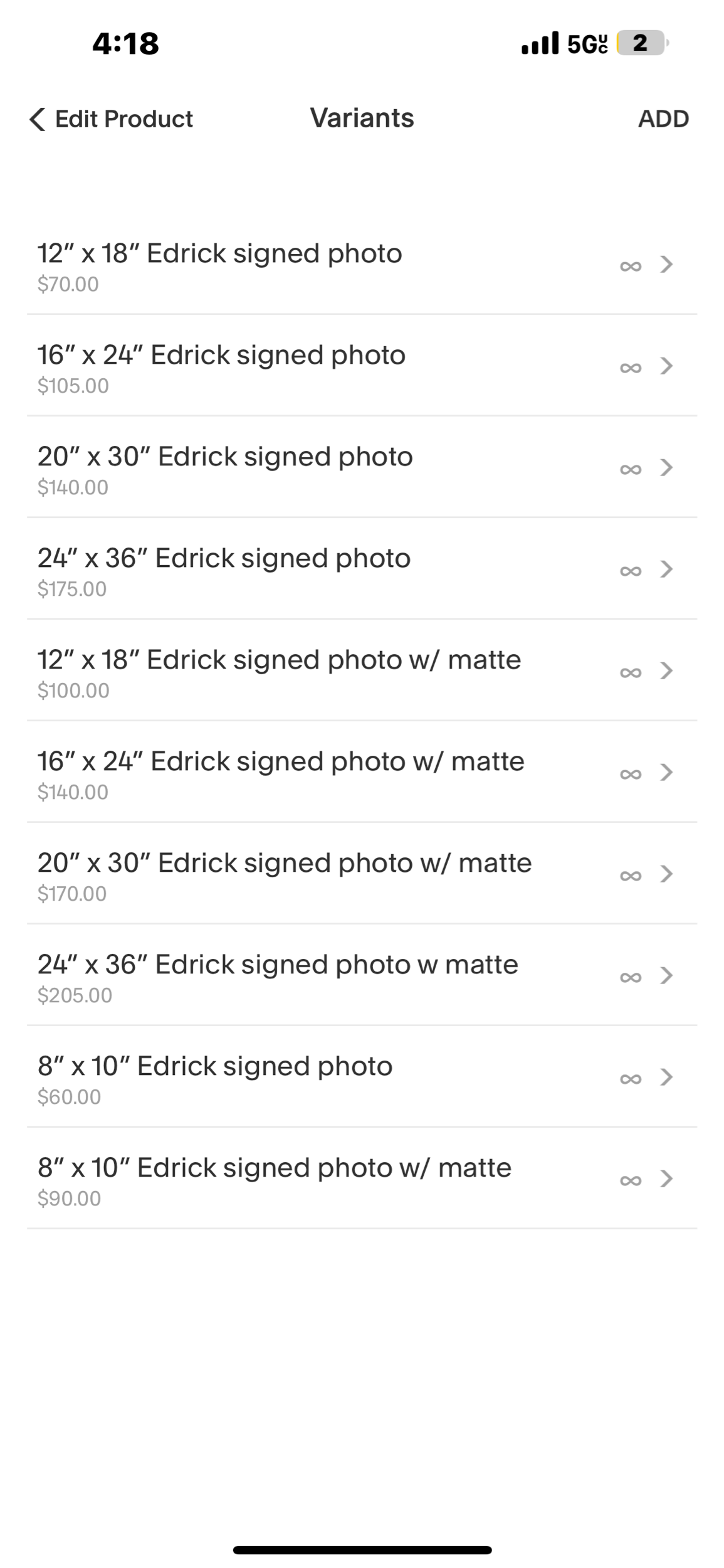
Task: Go back to Edit Product
Action: click(x=112, y=119)
